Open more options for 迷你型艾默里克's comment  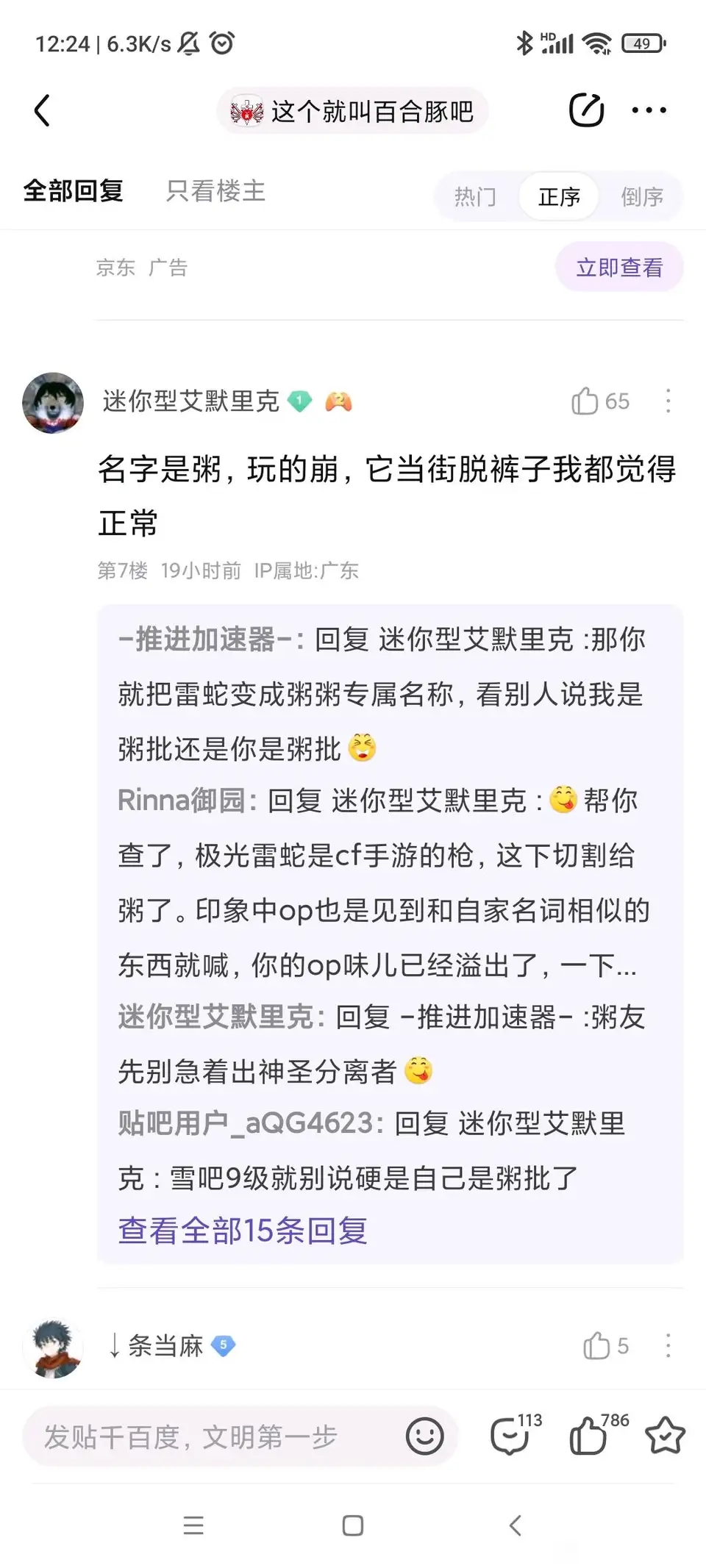(668, 401)
